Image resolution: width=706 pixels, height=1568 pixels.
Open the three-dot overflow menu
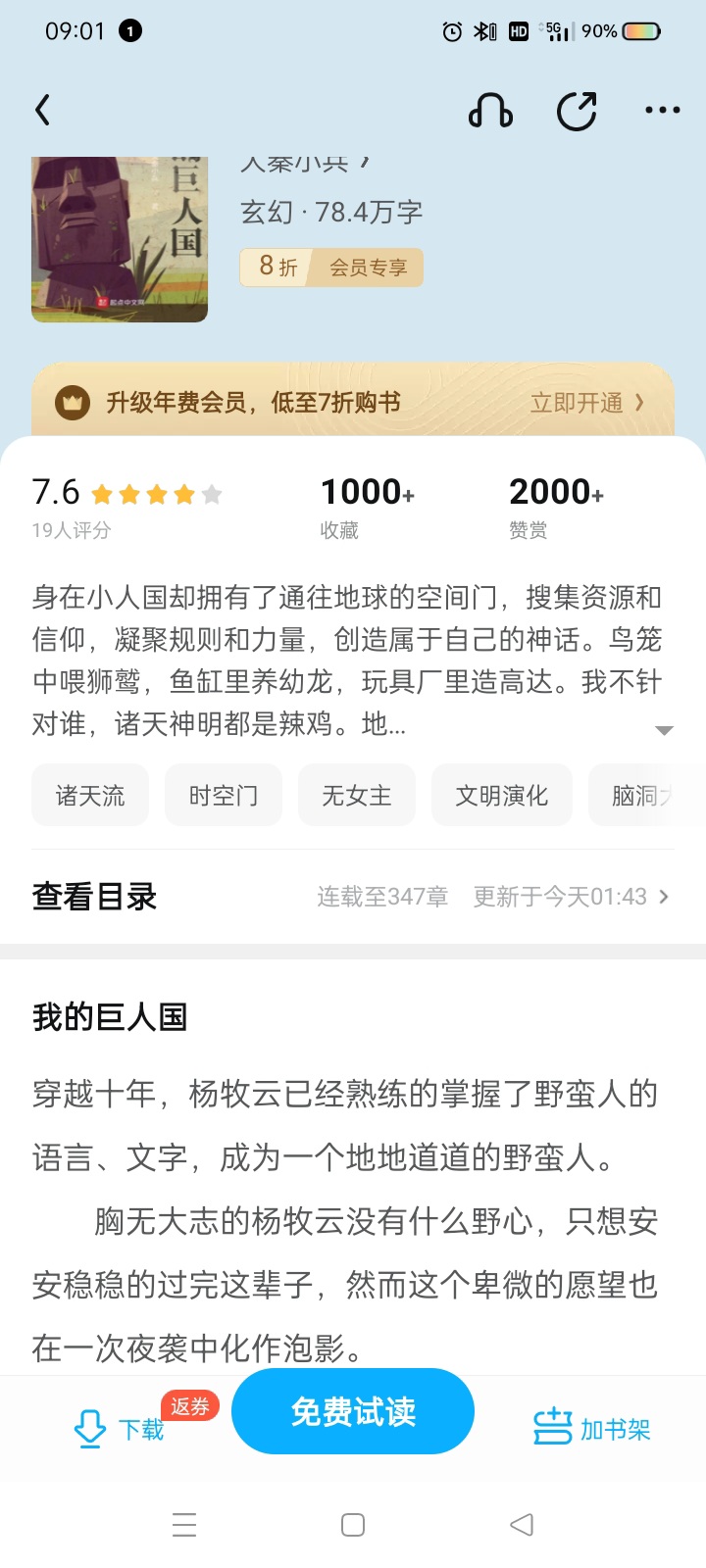coord(663,110)
